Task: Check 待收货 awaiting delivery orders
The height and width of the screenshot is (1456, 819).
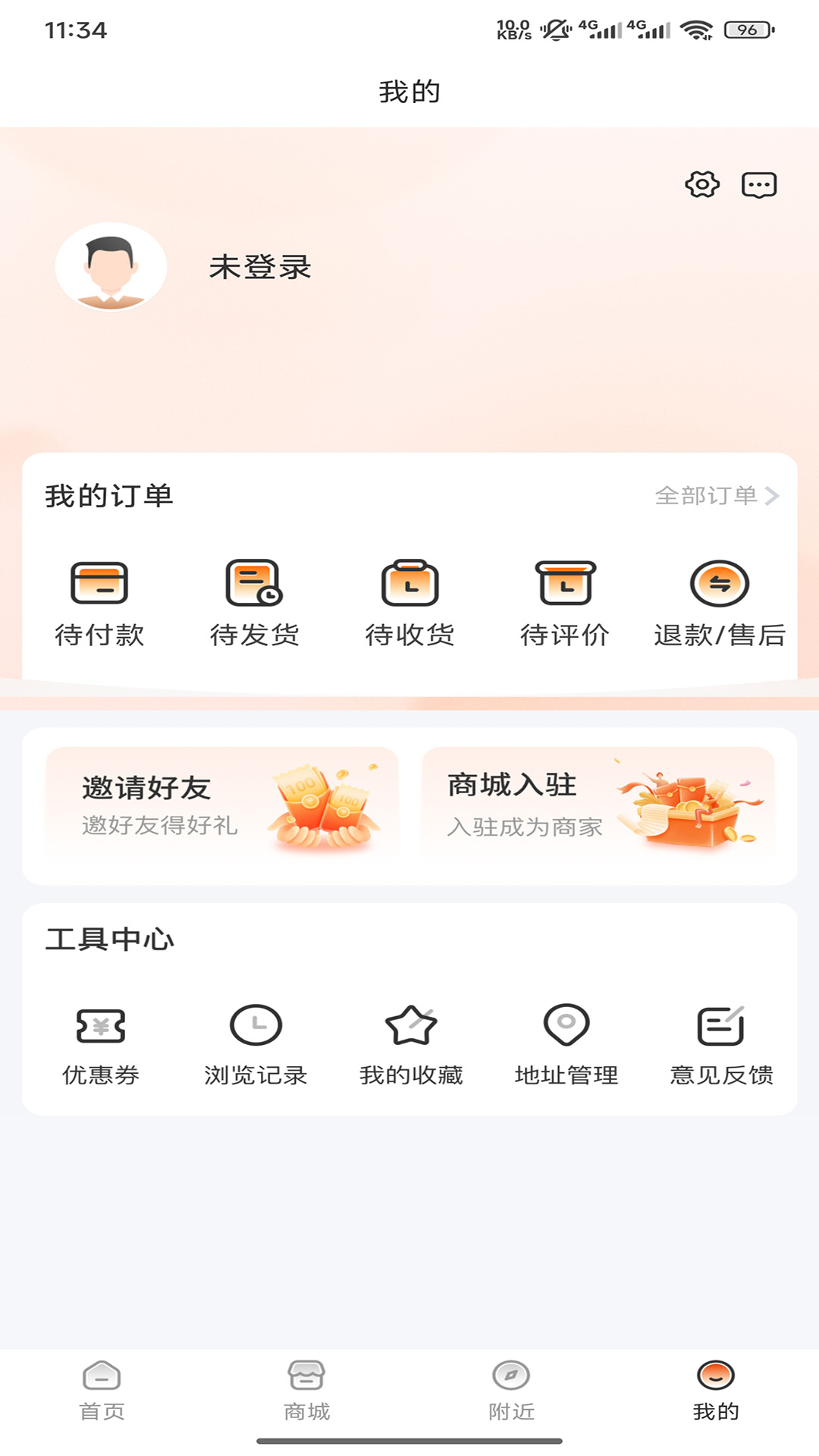Action: [x=409, y=603]
